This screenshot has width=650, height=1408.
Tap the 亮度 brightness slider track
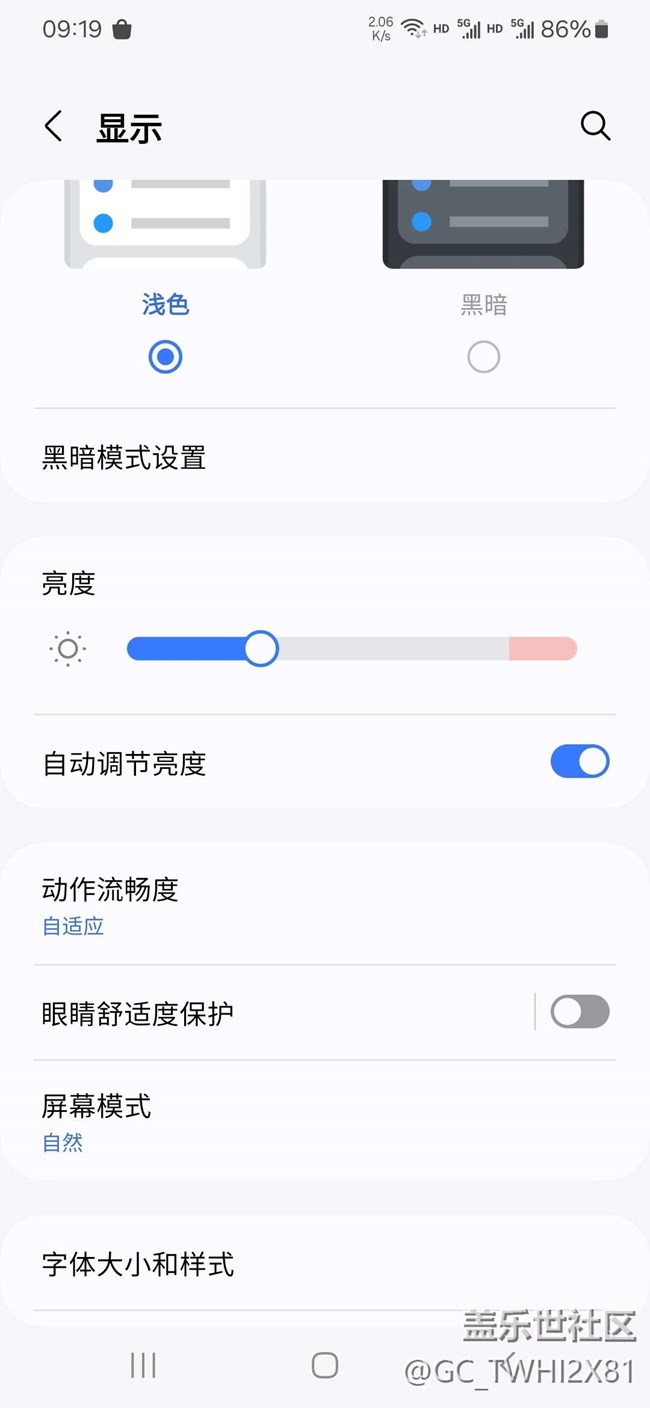coord(400,649)
